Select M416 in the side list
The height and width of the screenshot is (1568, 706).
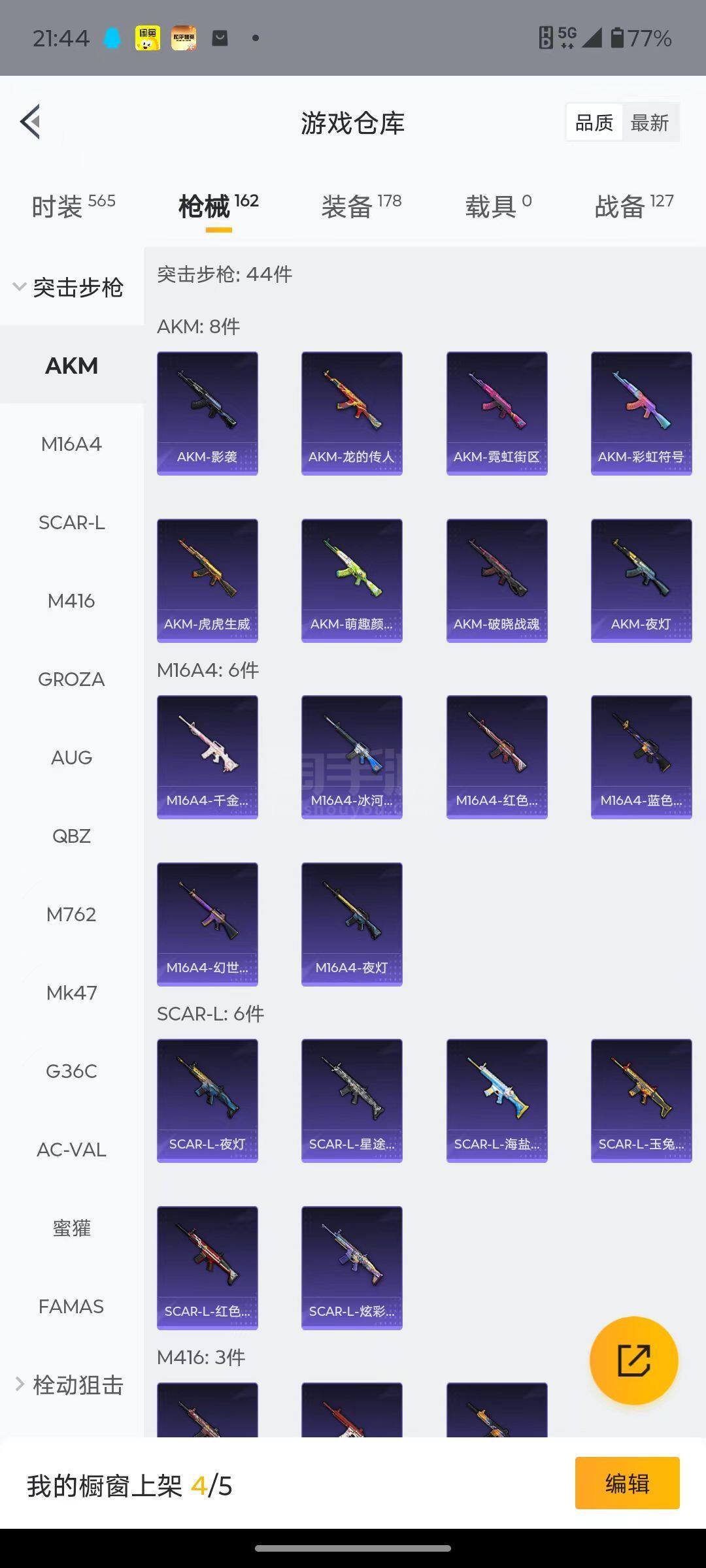[x=71, y=600]
